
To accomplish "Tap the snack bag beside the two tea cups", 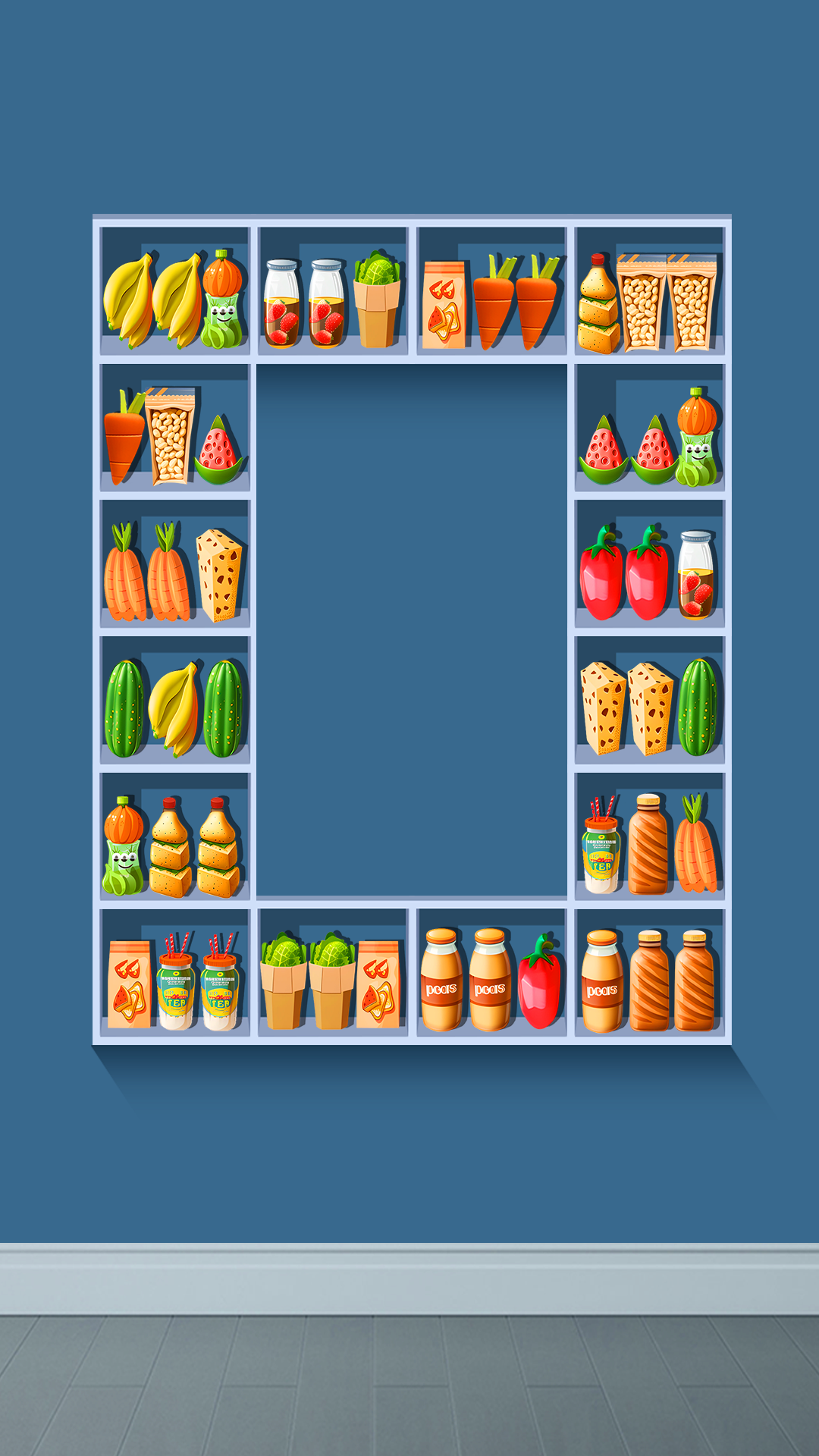I will point(129,984).
